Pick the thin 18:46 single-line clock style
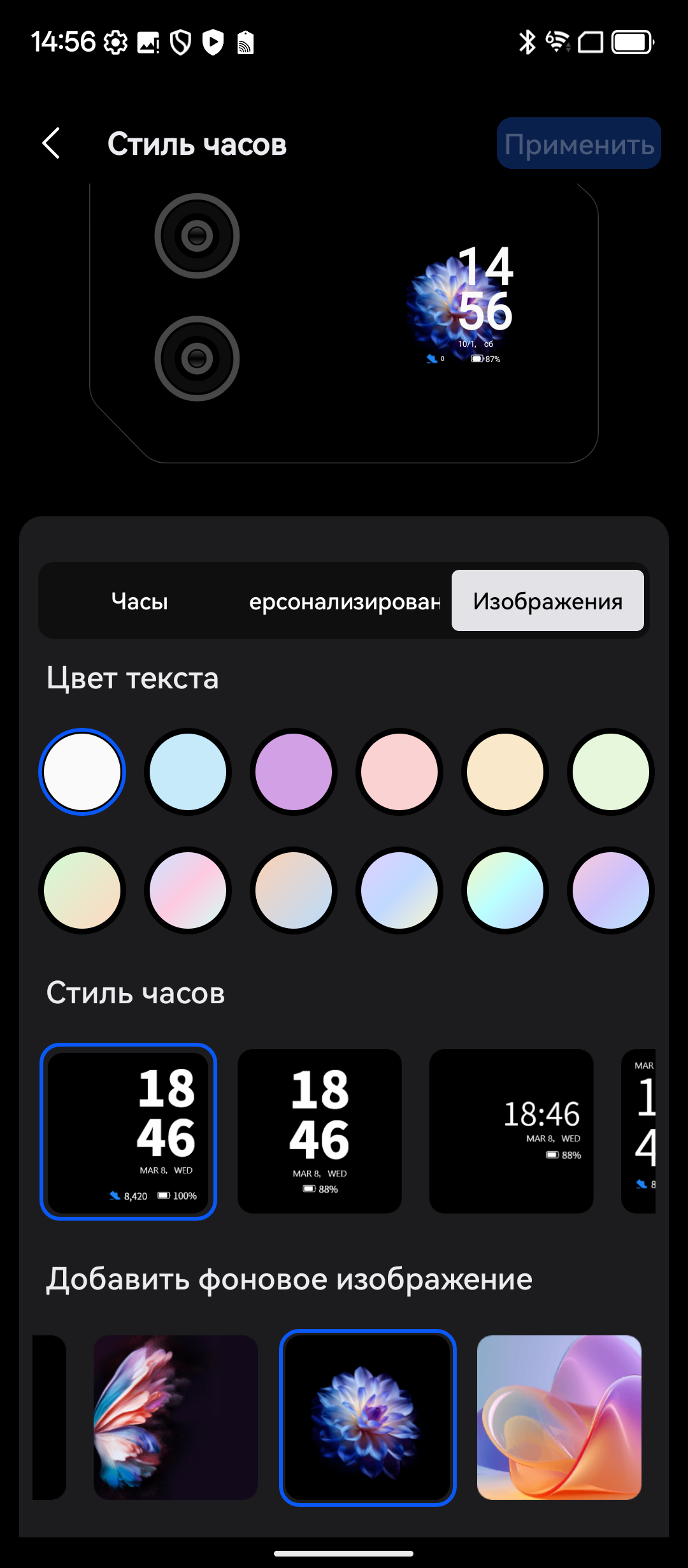 point(512,1132)
